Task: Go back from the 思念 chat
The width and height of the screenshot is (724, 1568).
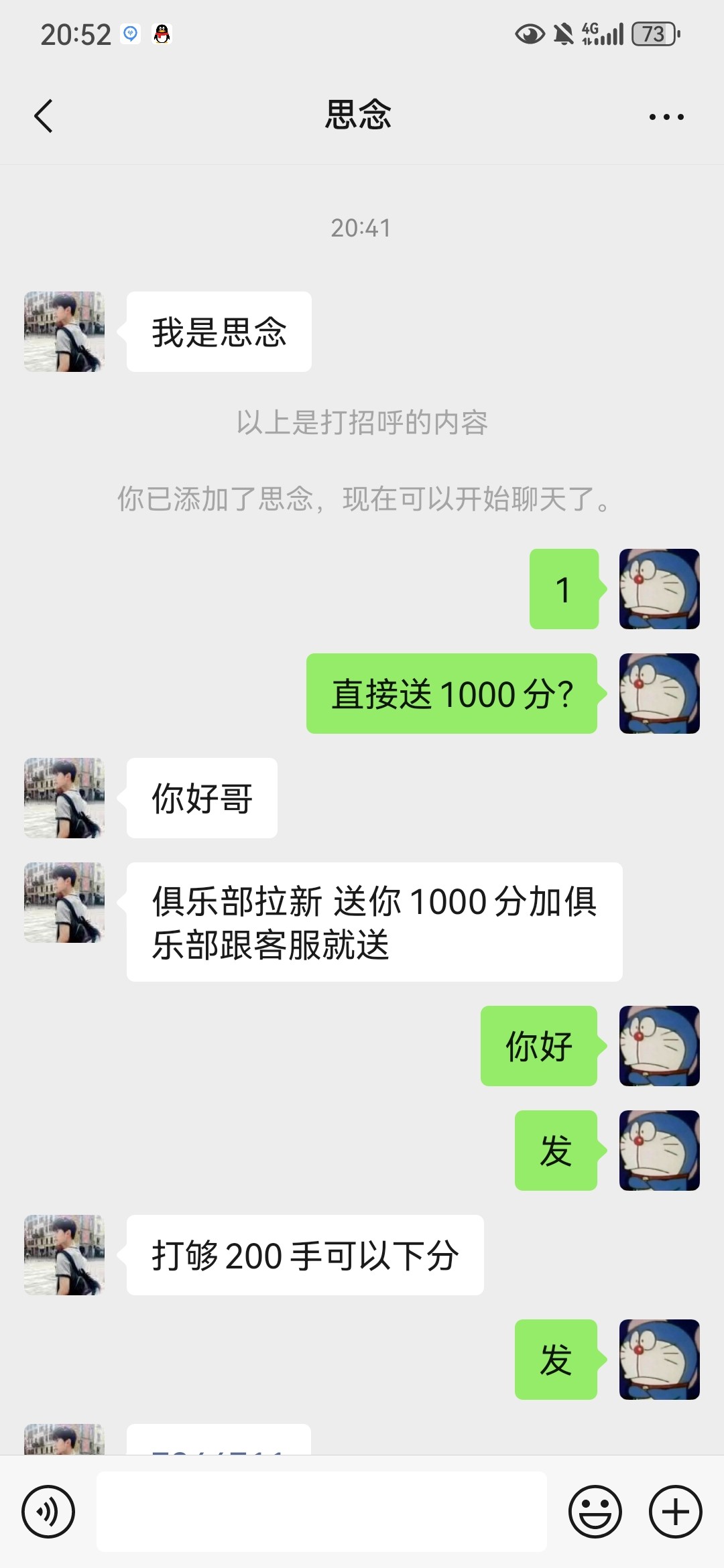Action: click(x=44, y=116)
